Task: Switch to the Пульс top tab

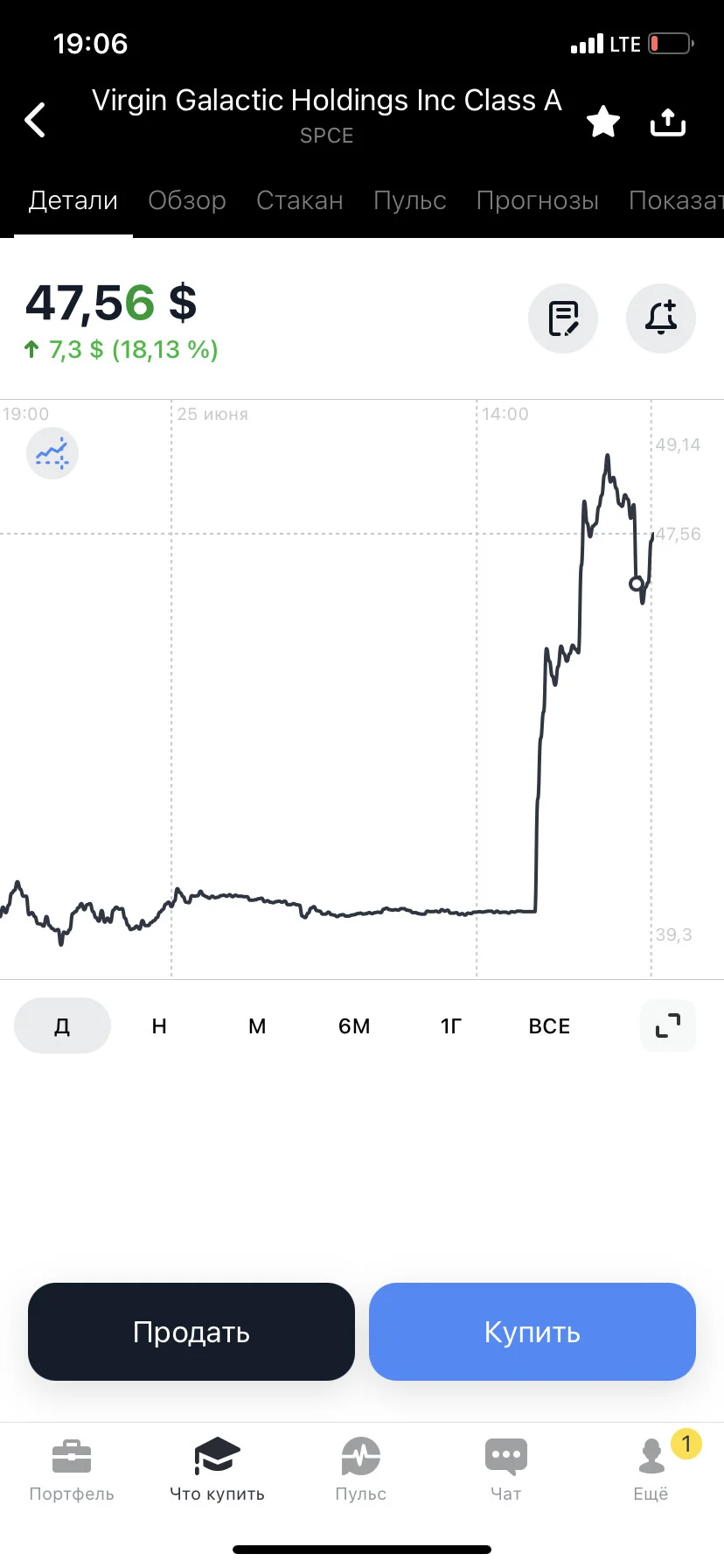Action: 410,200
